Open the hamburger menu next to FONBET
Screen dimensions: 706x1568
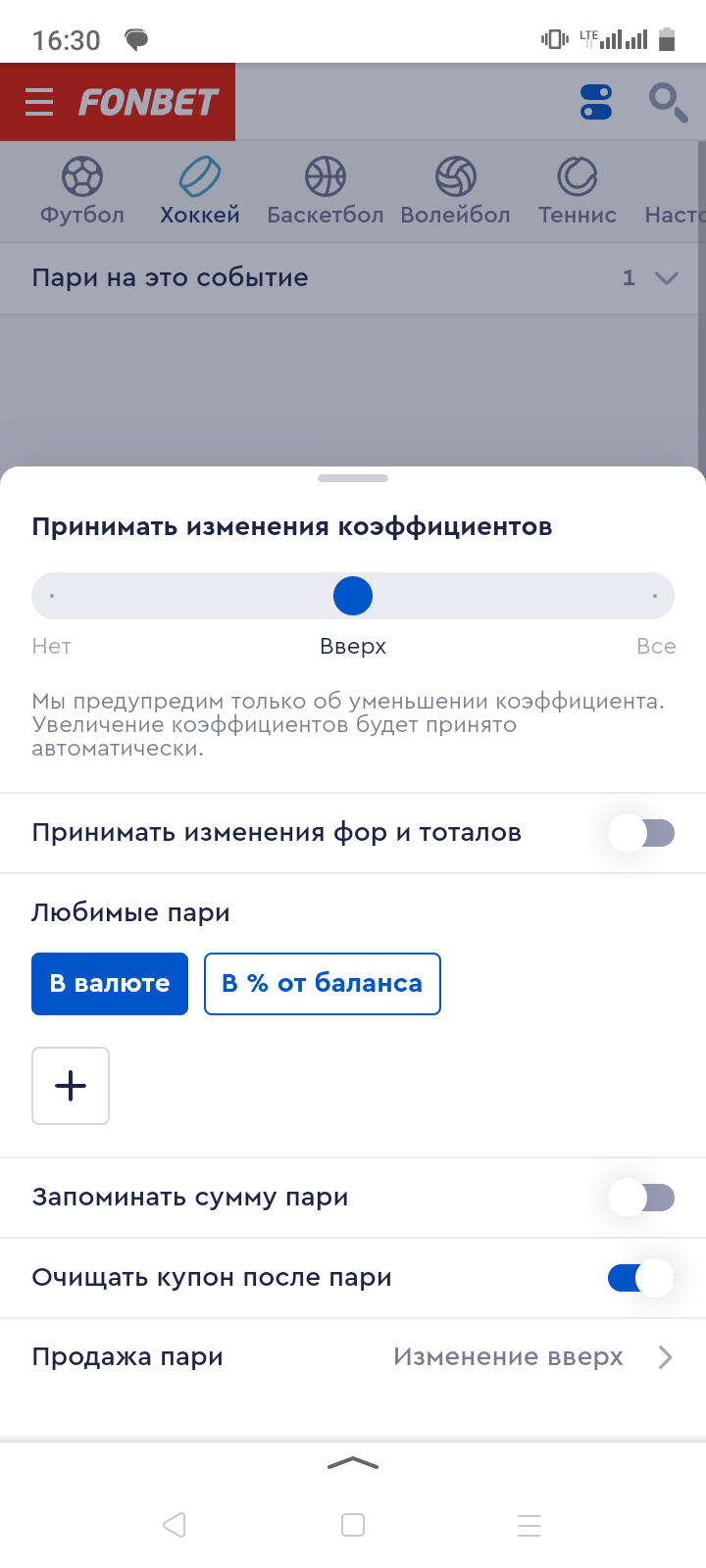point(39,102)
